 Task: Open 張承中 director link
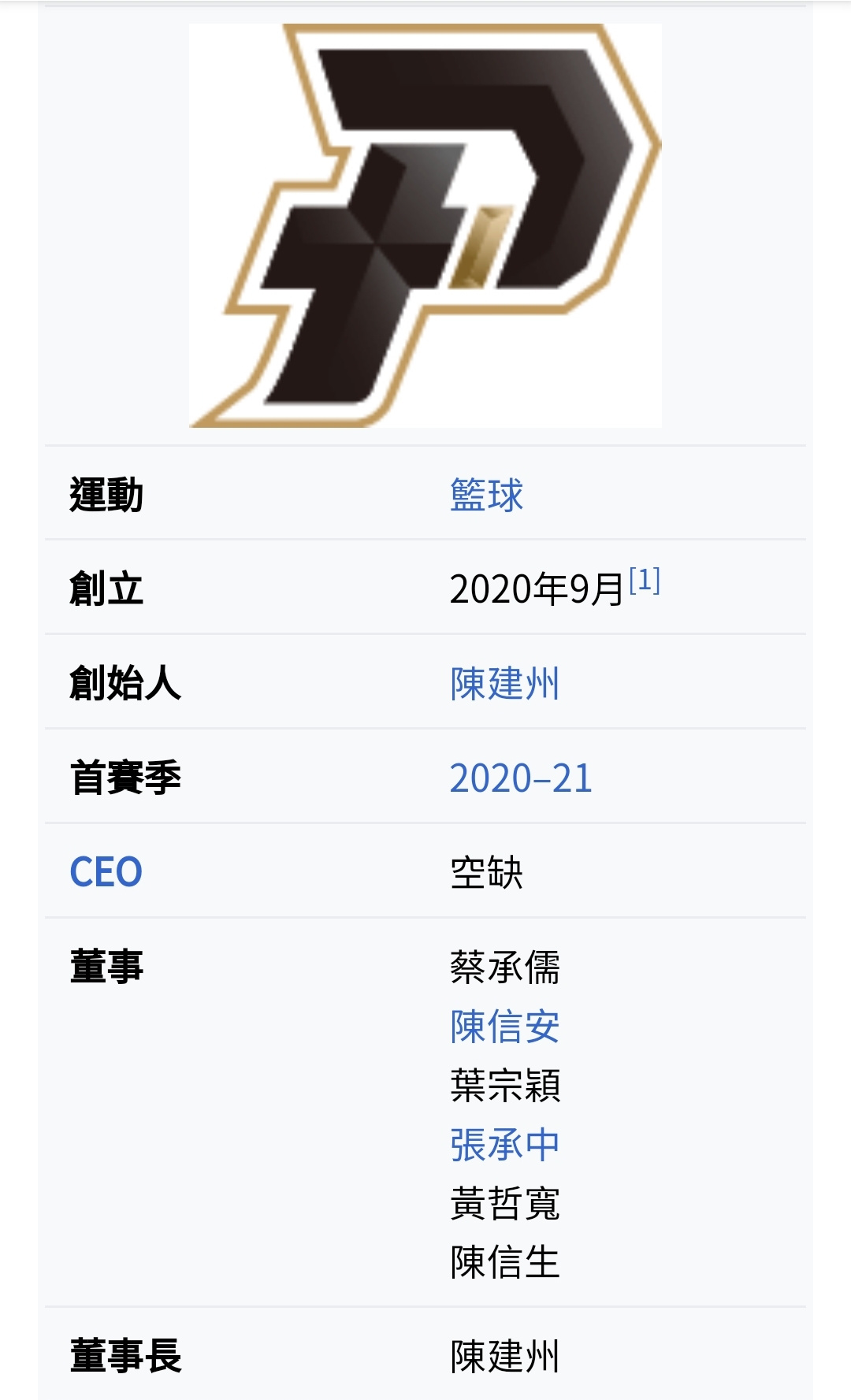[504, 1145]
